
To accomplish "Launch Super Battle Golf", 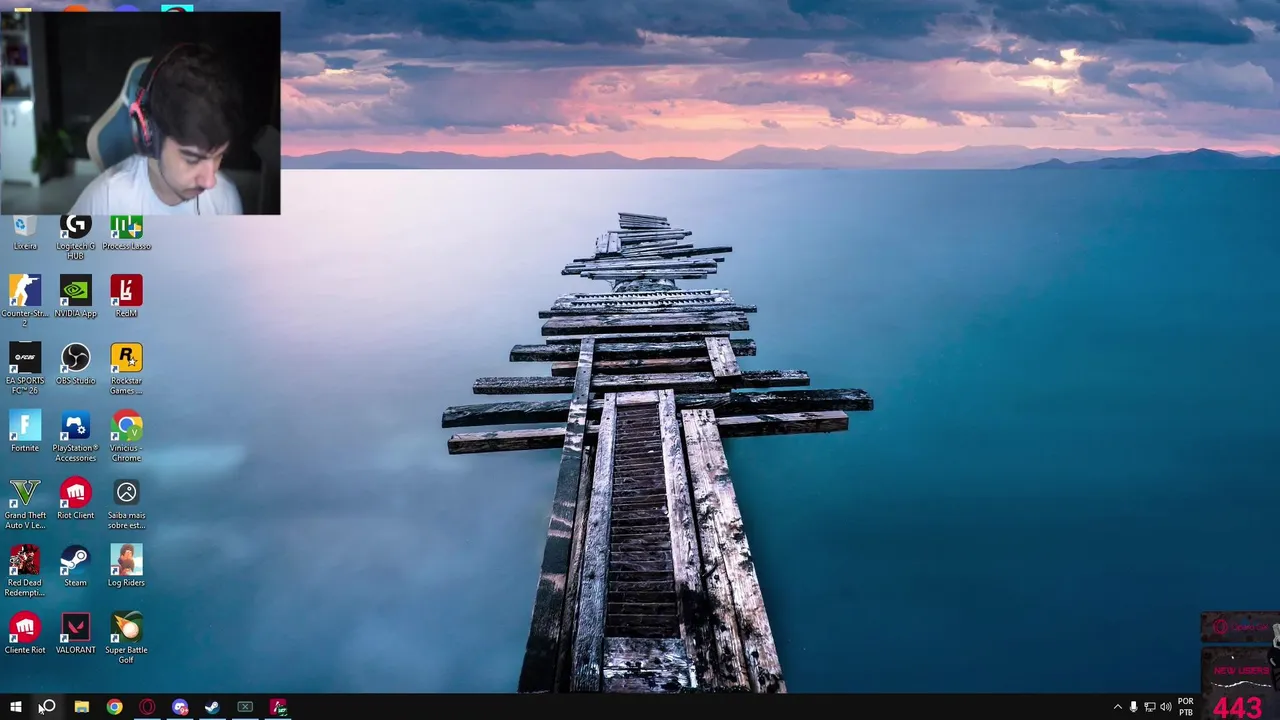I will [x=126, y=628].
